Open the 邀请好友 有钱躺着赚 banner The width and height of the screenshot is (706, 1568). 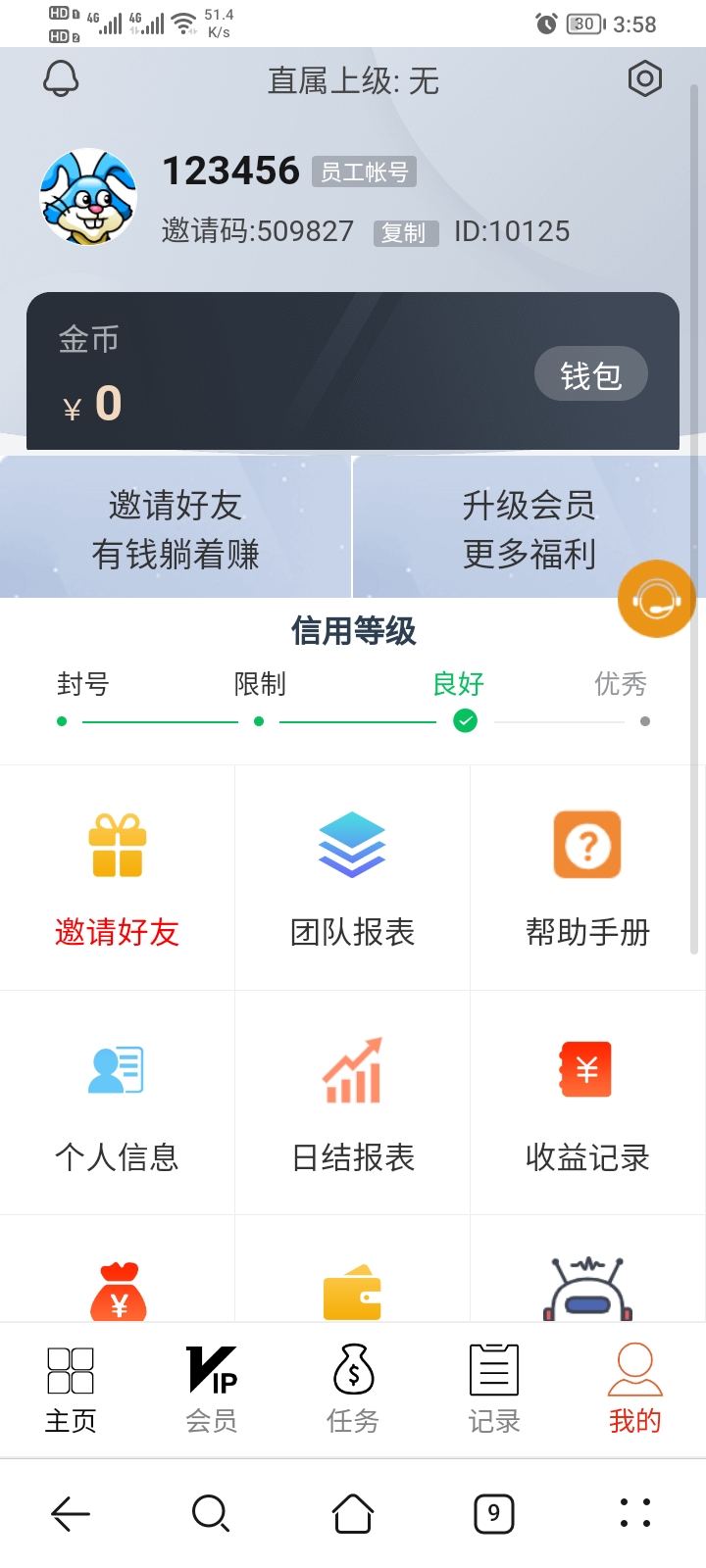[176, 529]
